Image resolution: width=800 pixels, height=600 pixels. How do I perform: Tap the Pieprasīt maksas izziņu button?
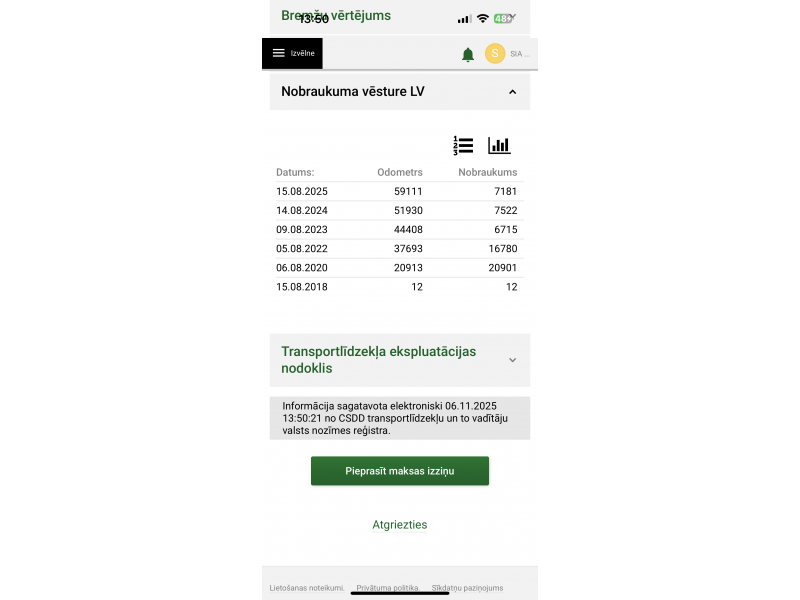[x=400, y=471]
